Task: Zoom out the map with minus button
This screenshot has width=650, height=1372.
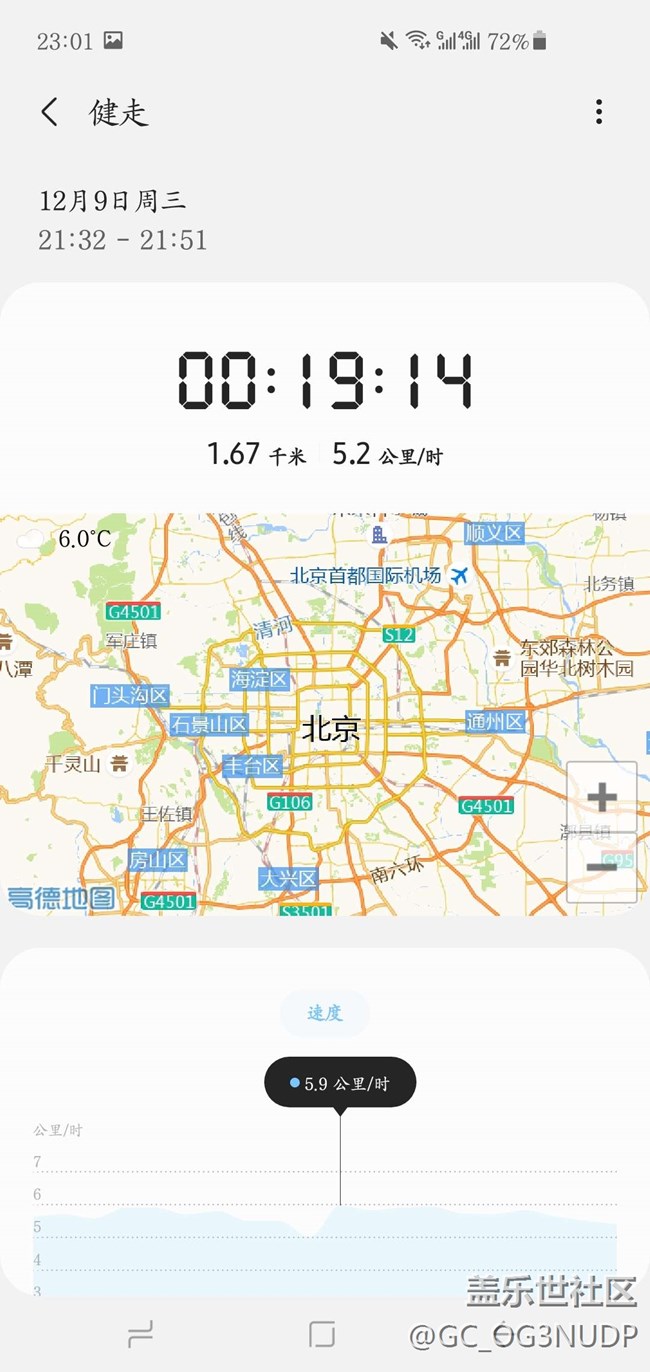Action: [601, 866]
